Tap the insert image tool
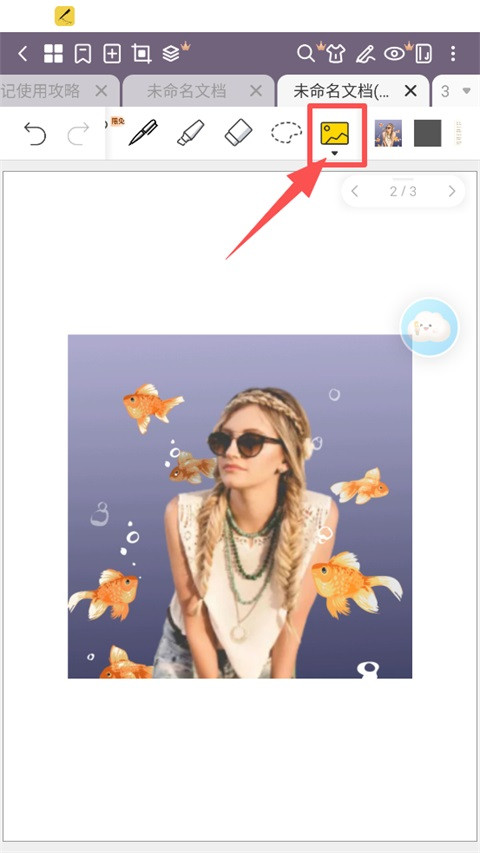 point(335,134)
